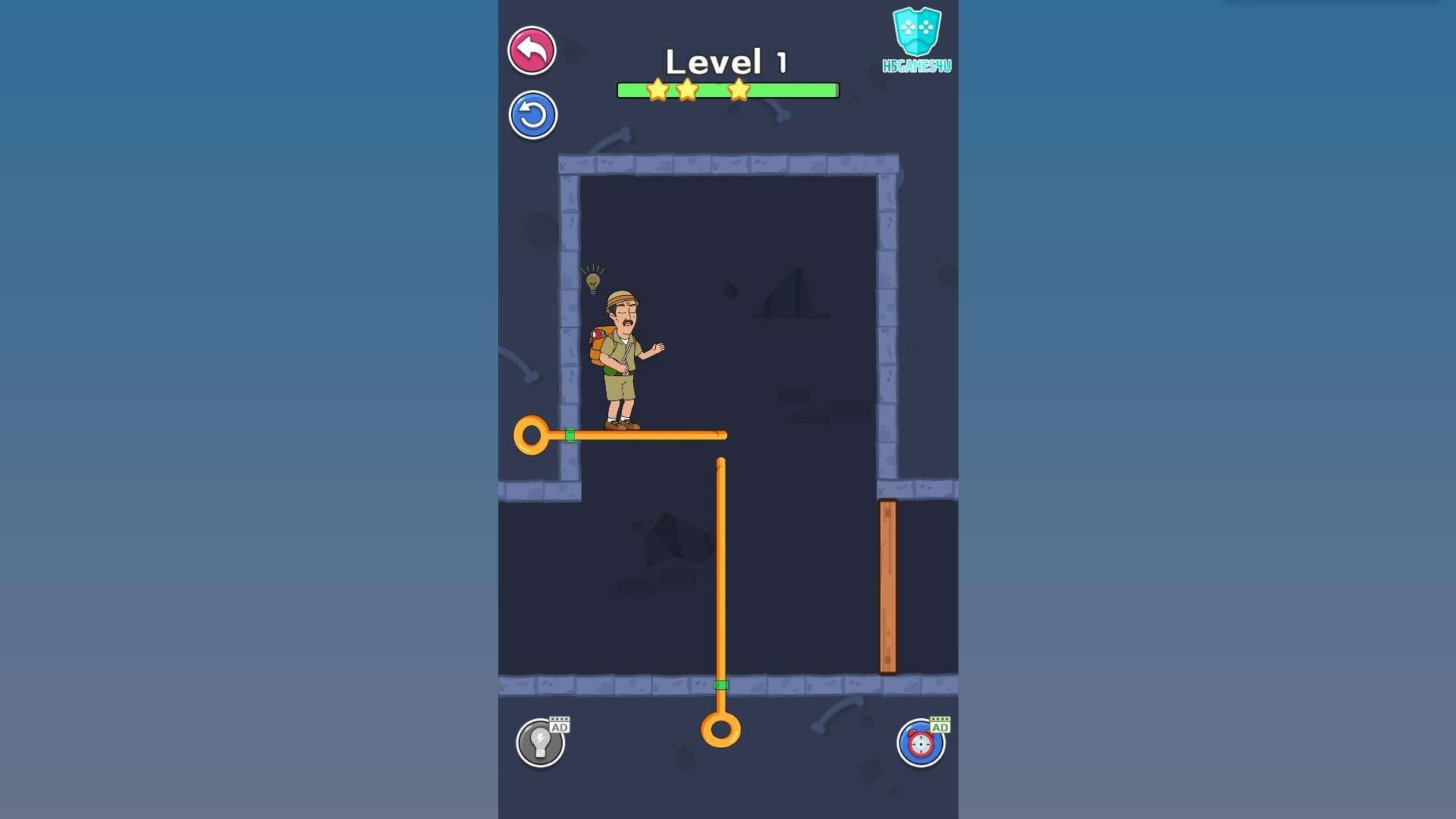Restart the level with the blue reset icon
This screenshot has width=1456, height=819.
[532, 115]
